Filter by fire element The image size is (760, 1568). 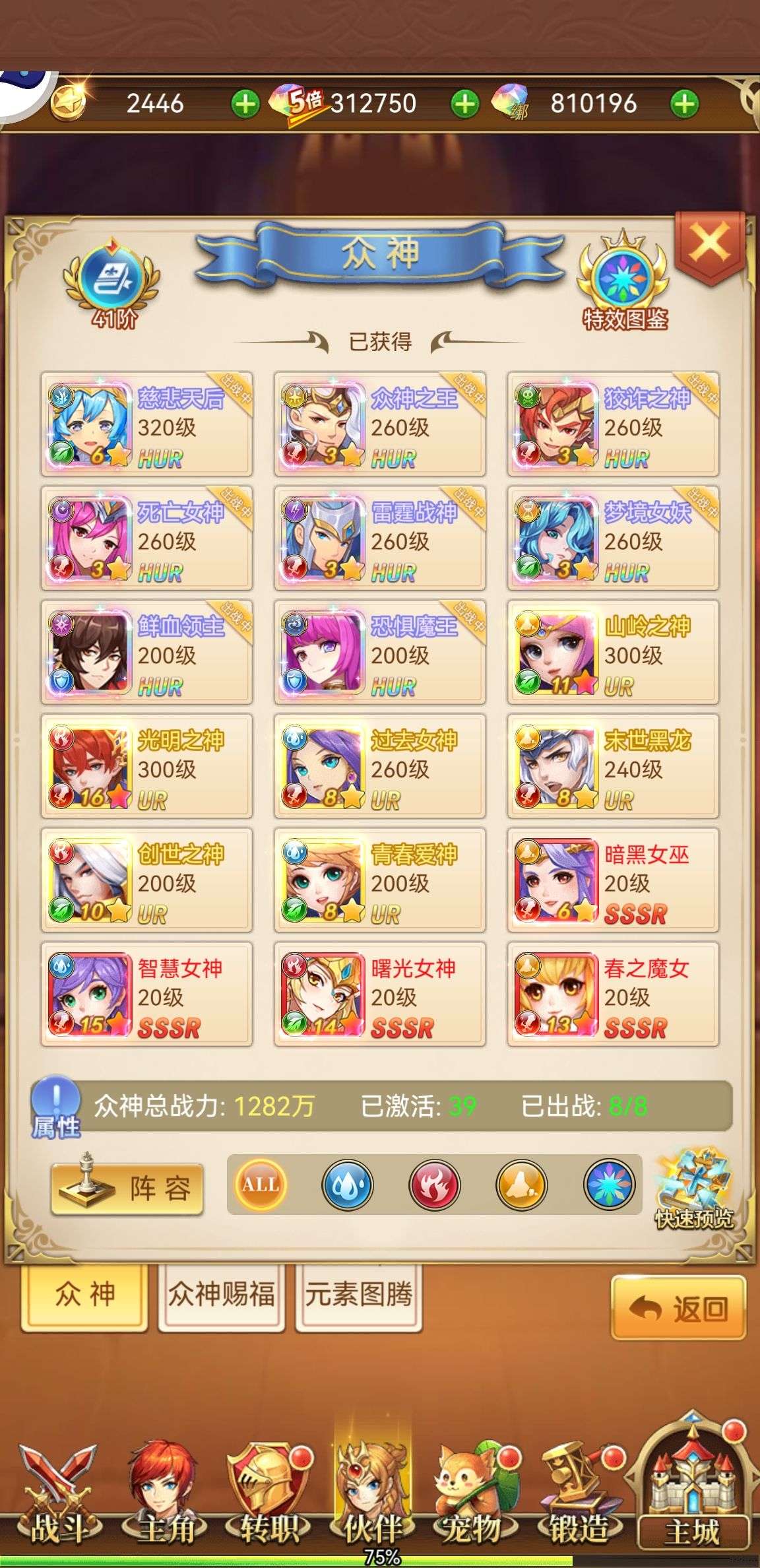[434, 1185]
